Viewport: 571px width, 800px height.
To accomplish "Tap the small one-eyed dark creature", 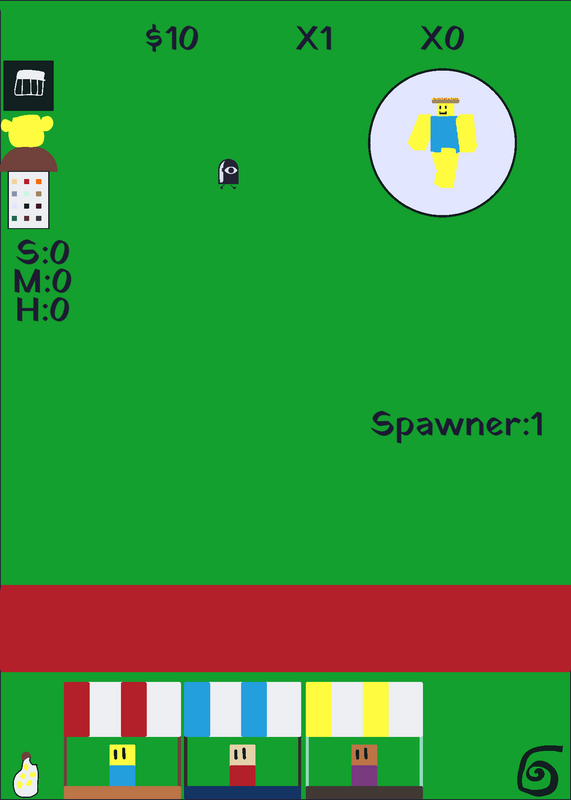I will click(229, 173).
